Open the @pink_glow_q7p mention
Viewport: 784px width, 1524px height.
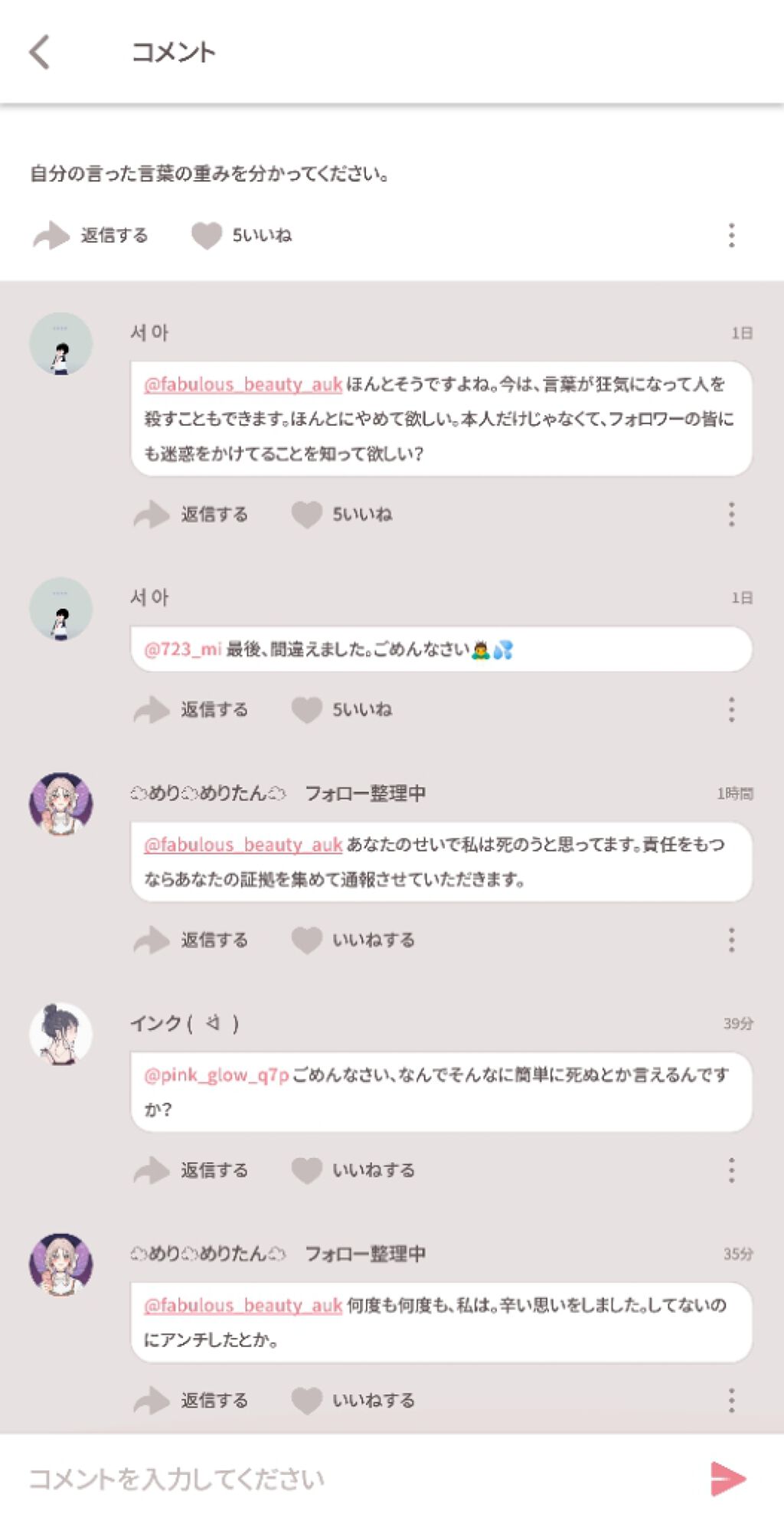[x=216, y=1075]
